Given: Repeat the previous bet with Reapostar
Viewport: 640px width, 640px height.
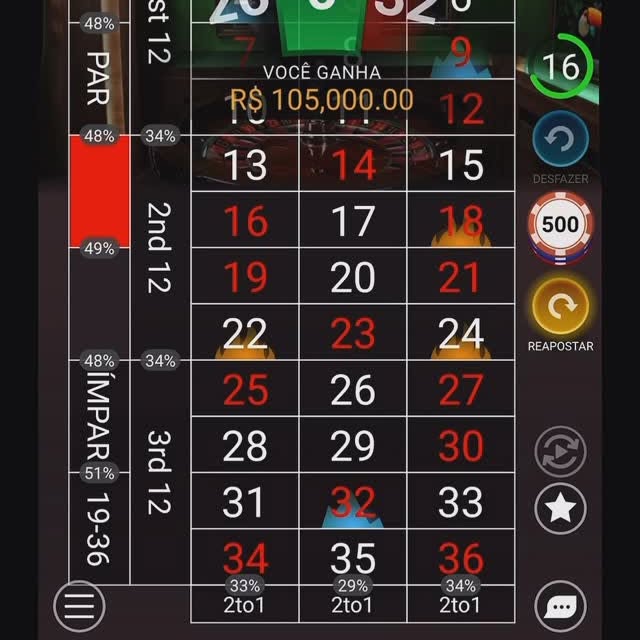Looking at the screenshot, I should point(560,305).
